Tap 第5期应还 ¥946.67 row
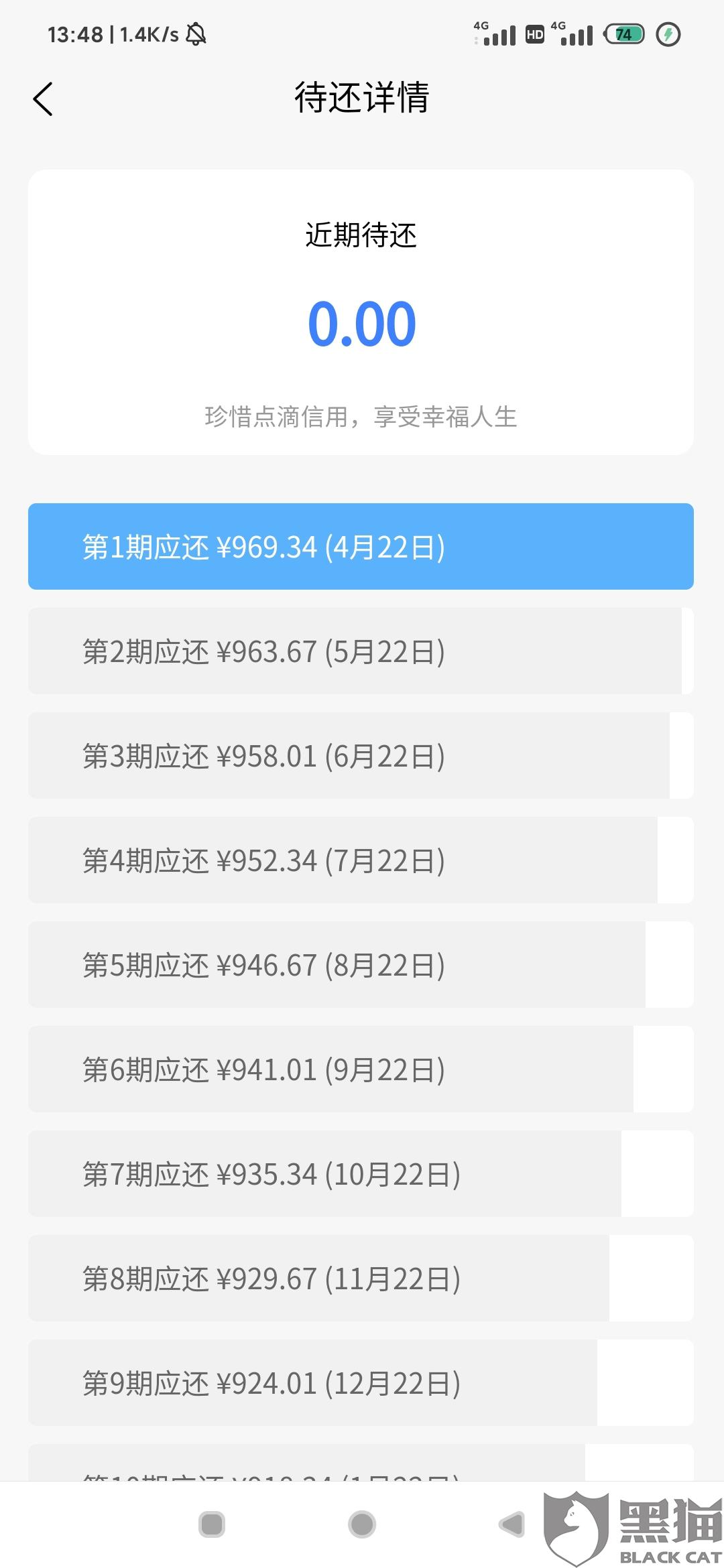Viewport: 724px width, 1568px height. [x=361, y=965]
